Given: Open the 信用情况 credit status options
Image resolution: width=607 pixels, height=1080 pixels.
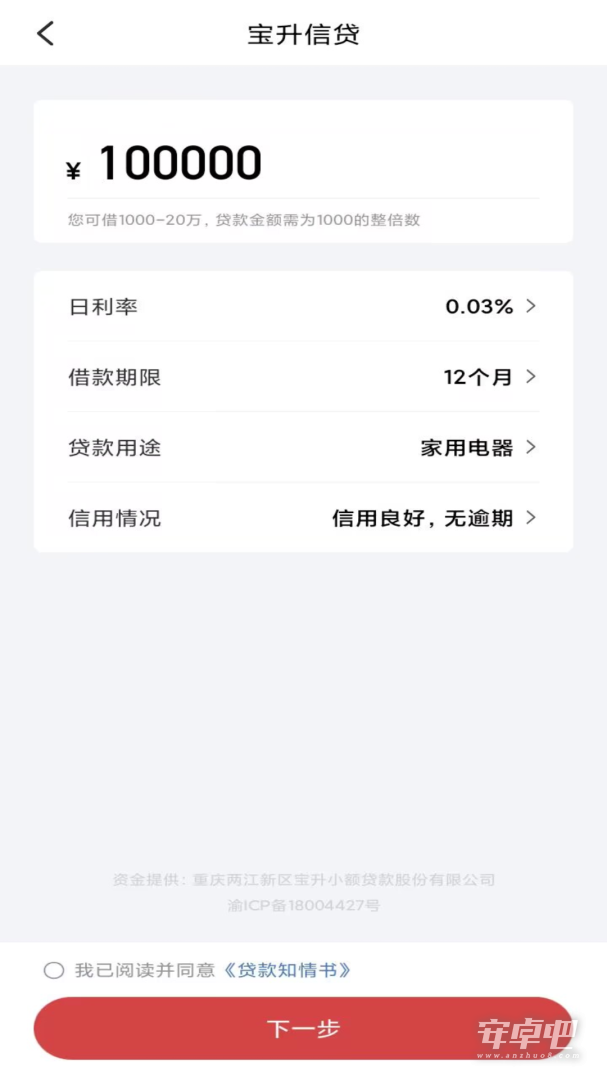Looking at the screenshot, I should click(303, 518).
